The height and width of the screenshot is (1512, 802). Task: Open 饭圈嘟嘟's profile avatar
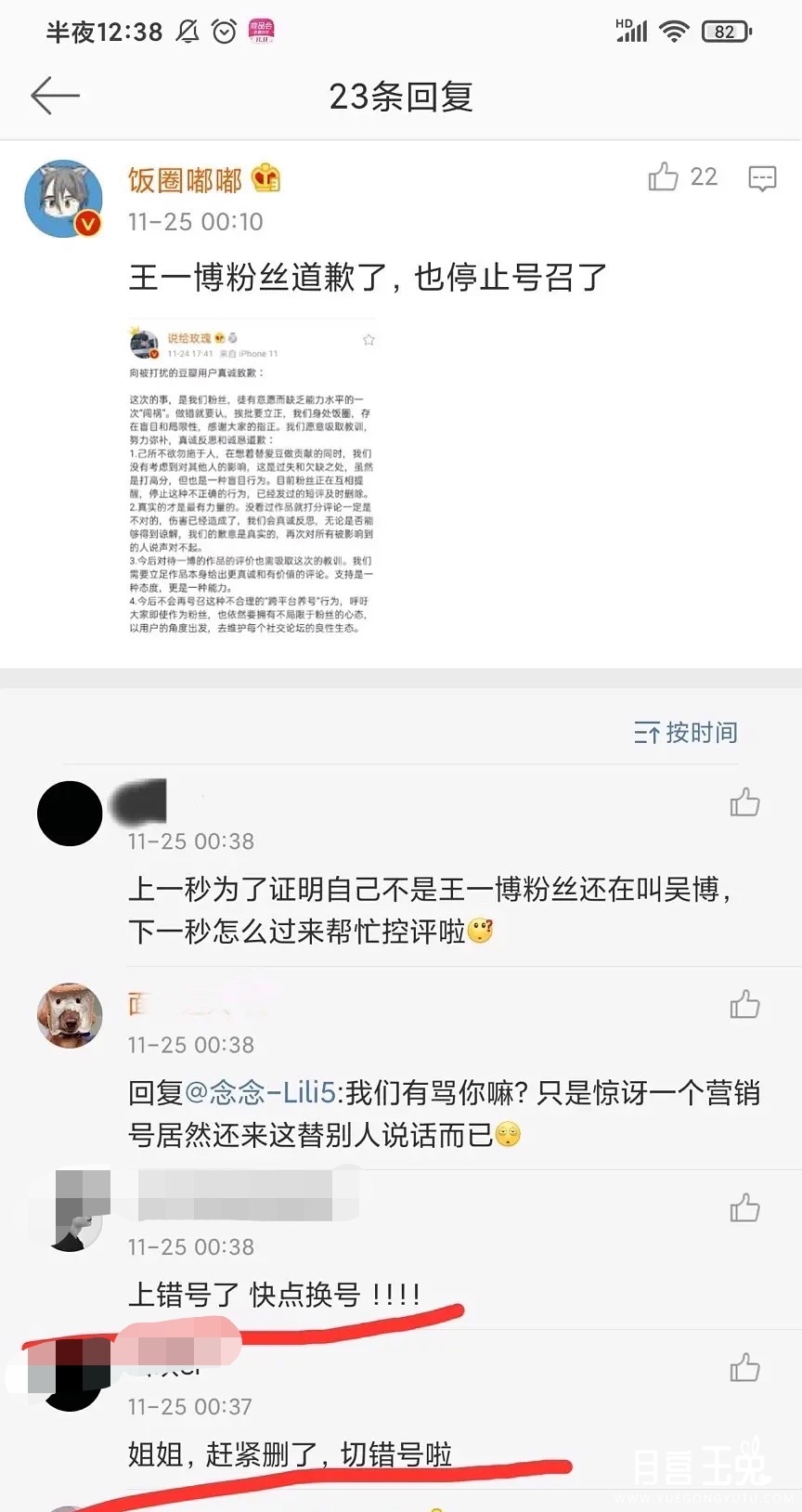(x=63, y=198)
